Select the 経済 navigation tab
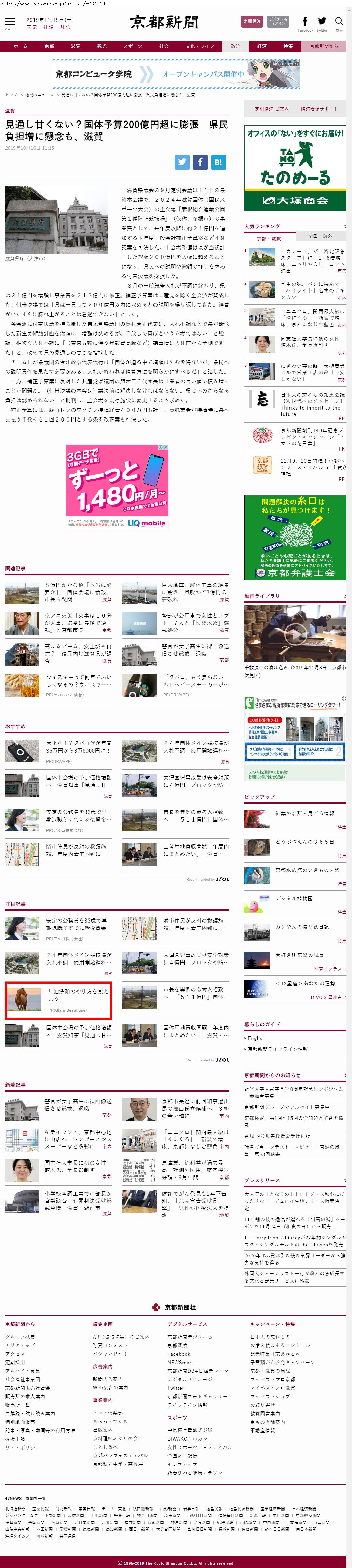The width and height of the screenshot is (352, 1568). coord(262,46)
